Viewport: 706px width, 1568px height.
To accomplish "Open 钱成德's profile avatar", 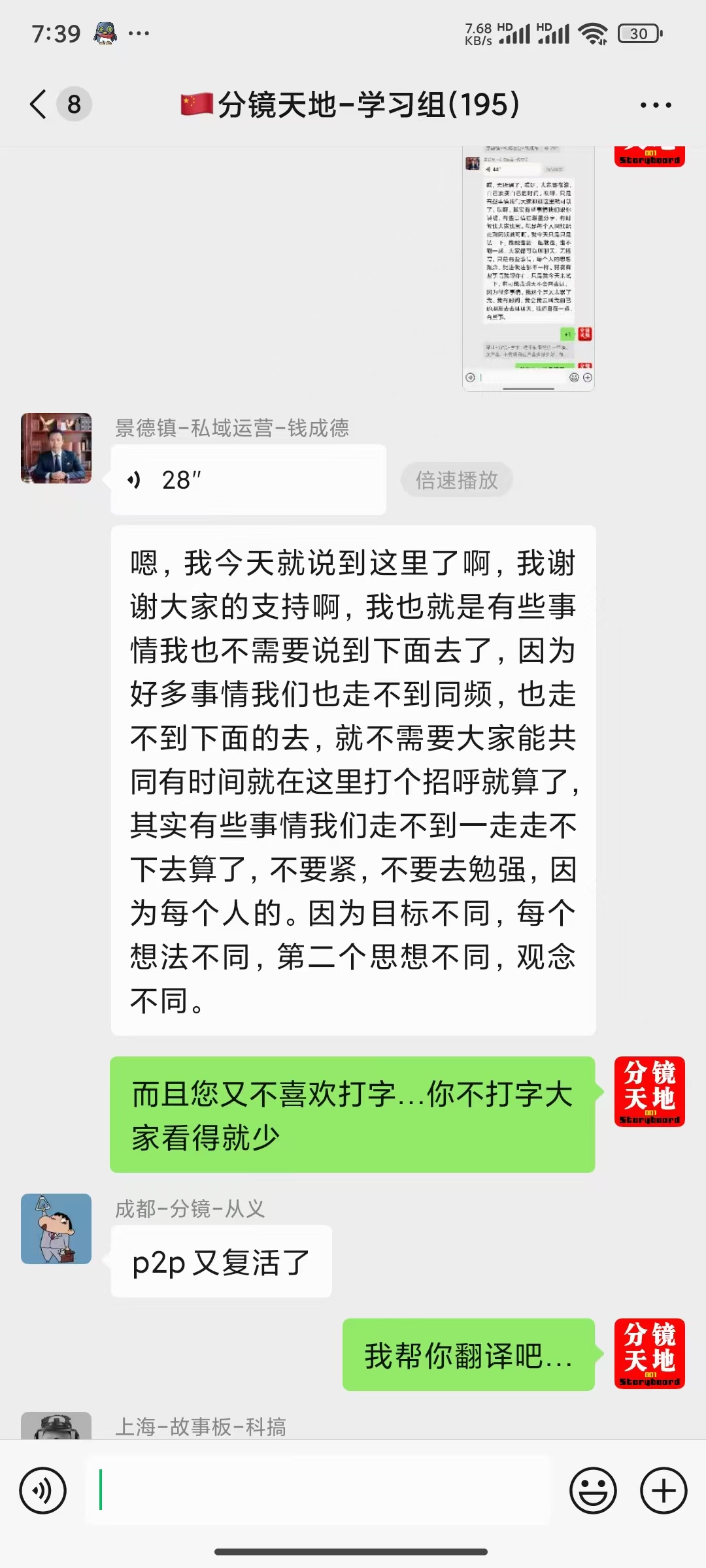I will [x=56, y=448].
